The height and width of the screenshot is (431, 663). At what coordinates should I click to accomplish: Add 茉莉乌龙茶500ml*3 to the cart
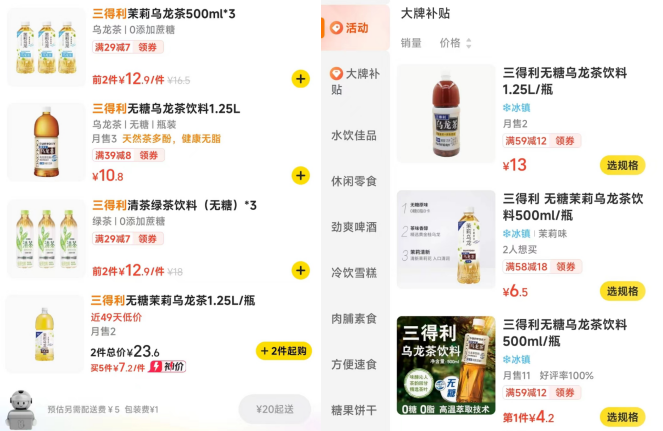[300, 79]
